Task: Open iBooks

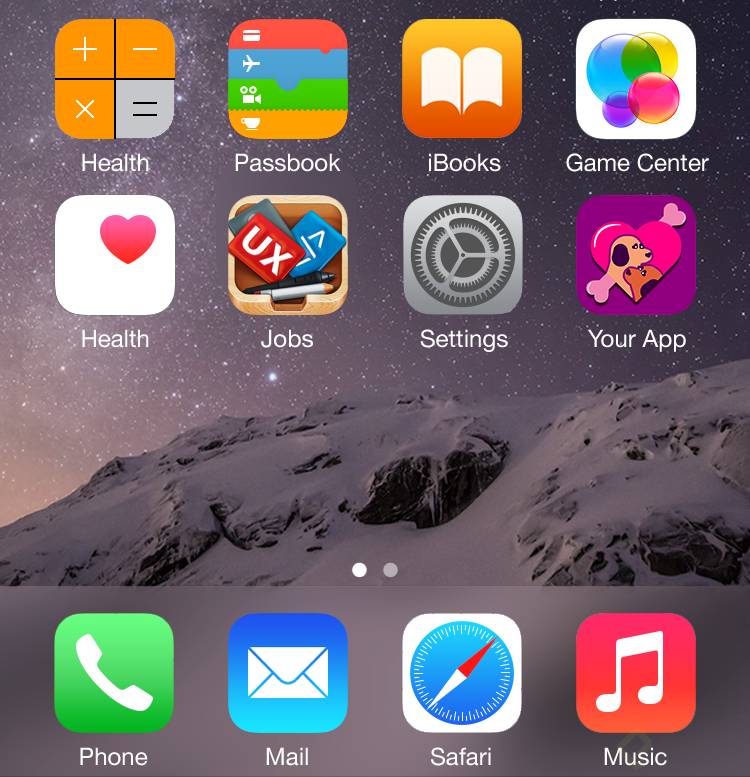Action: pyautogui.click(x=462, y=79)
